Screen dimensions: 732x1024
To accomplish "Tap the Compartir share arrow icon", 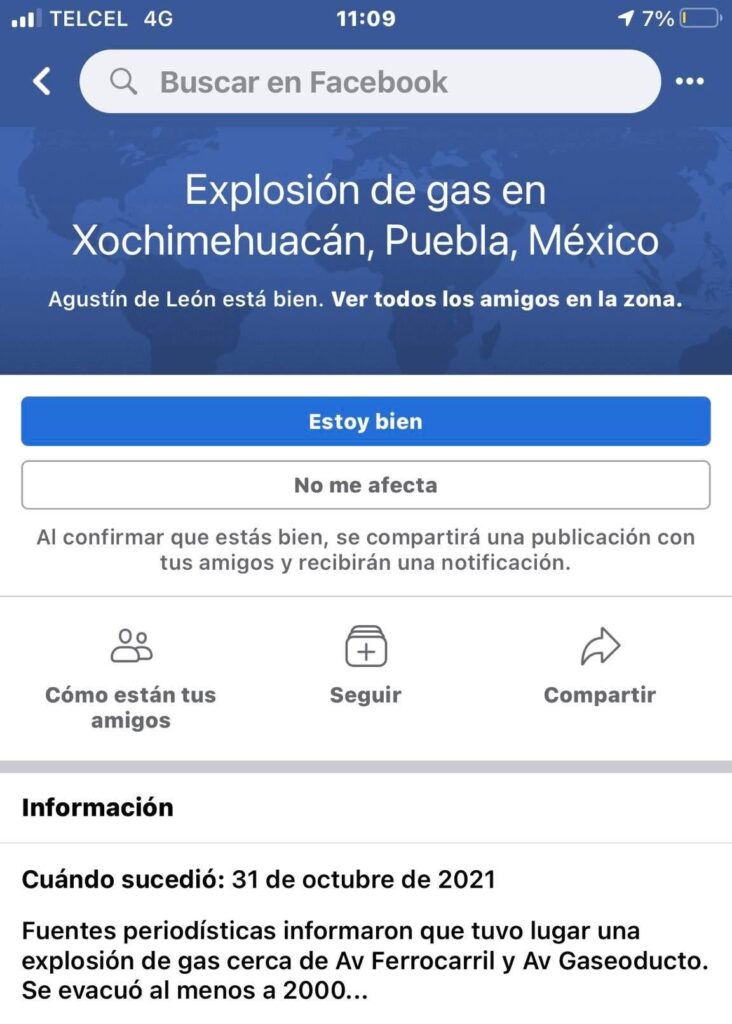I will click(599, 645).
